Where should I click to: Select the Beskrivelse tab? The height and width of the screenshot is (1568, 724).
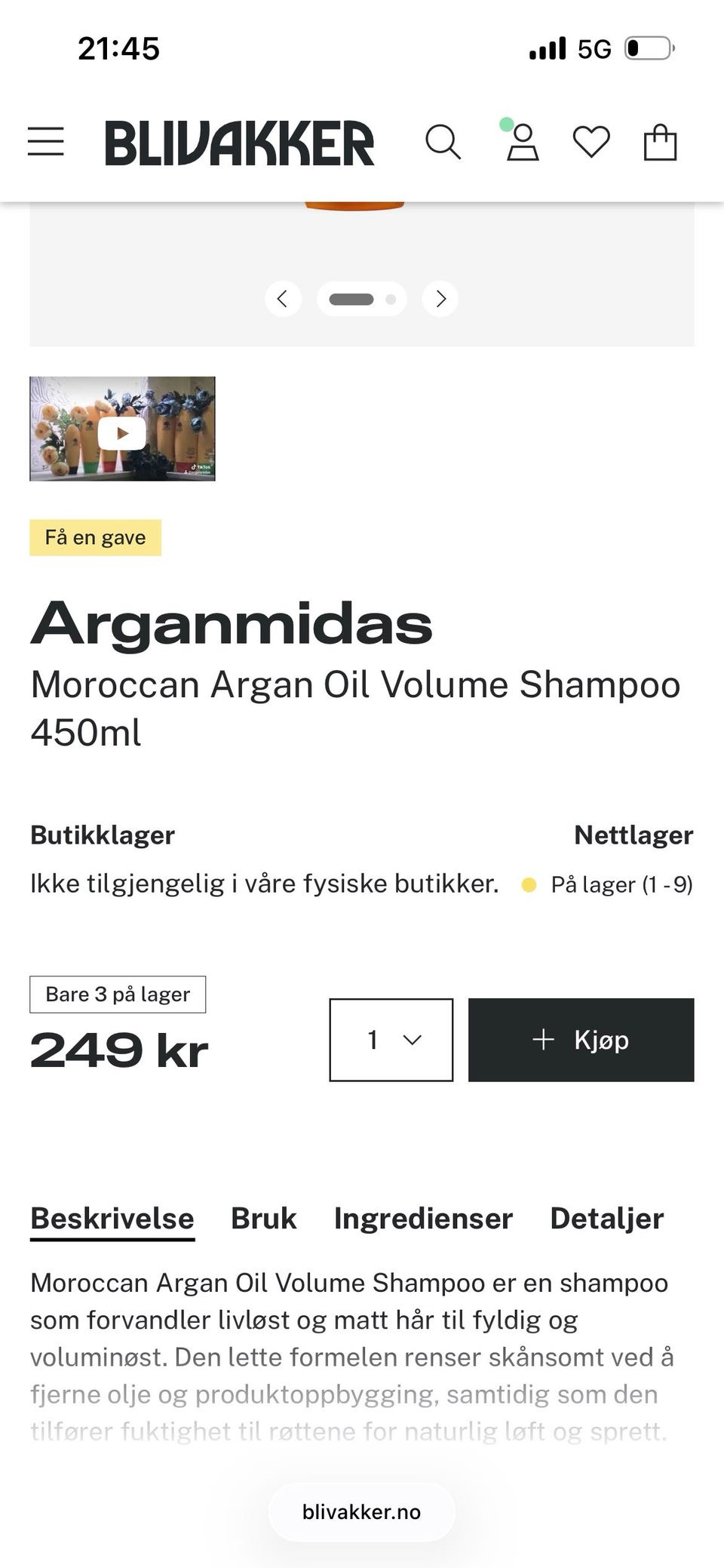(112, 1219)
